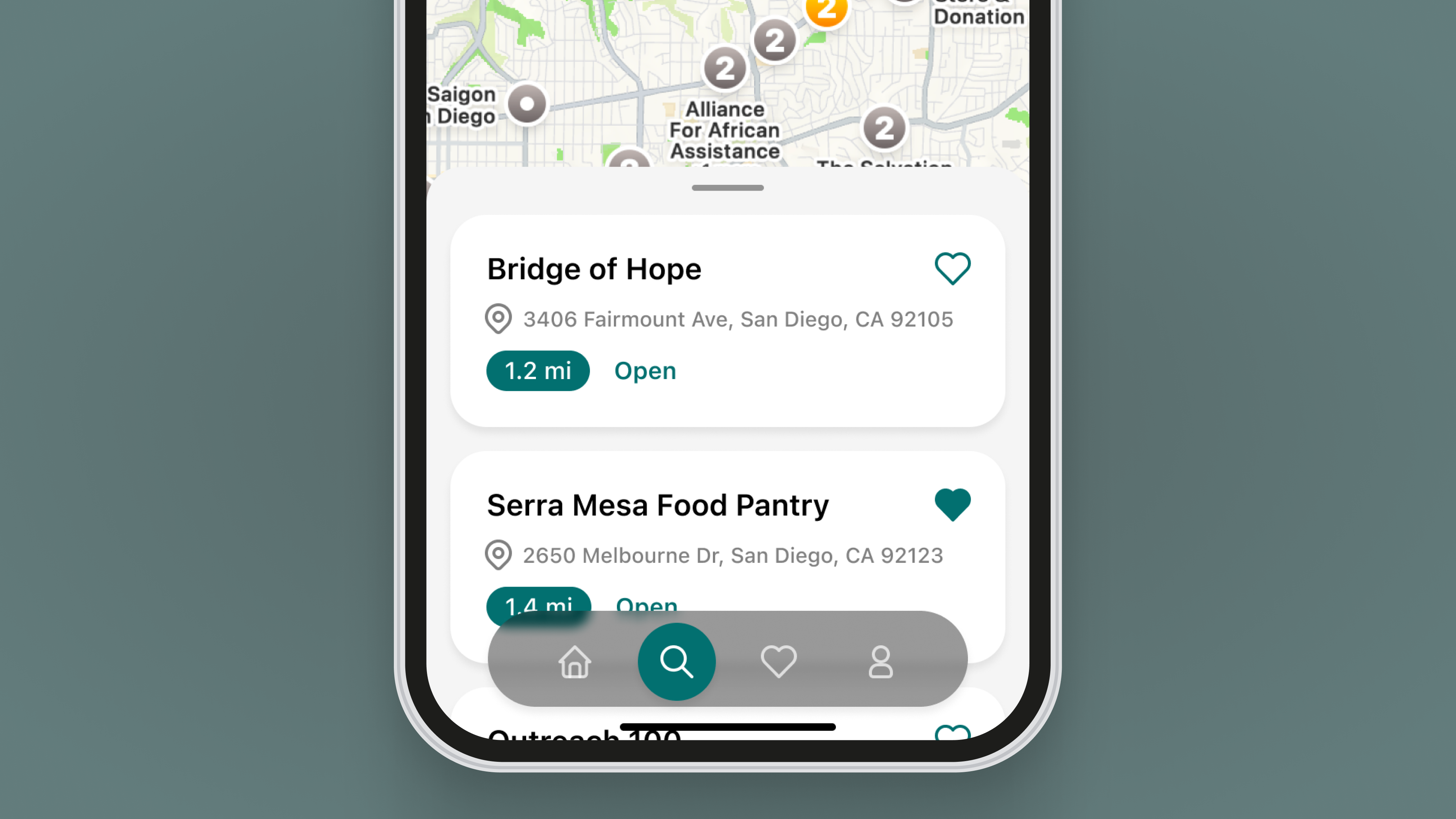The height and width of the screenshot is (819, 1456).
Task: Unfavorite Serra Mesa Food Pantry
Action: point(952,504)
